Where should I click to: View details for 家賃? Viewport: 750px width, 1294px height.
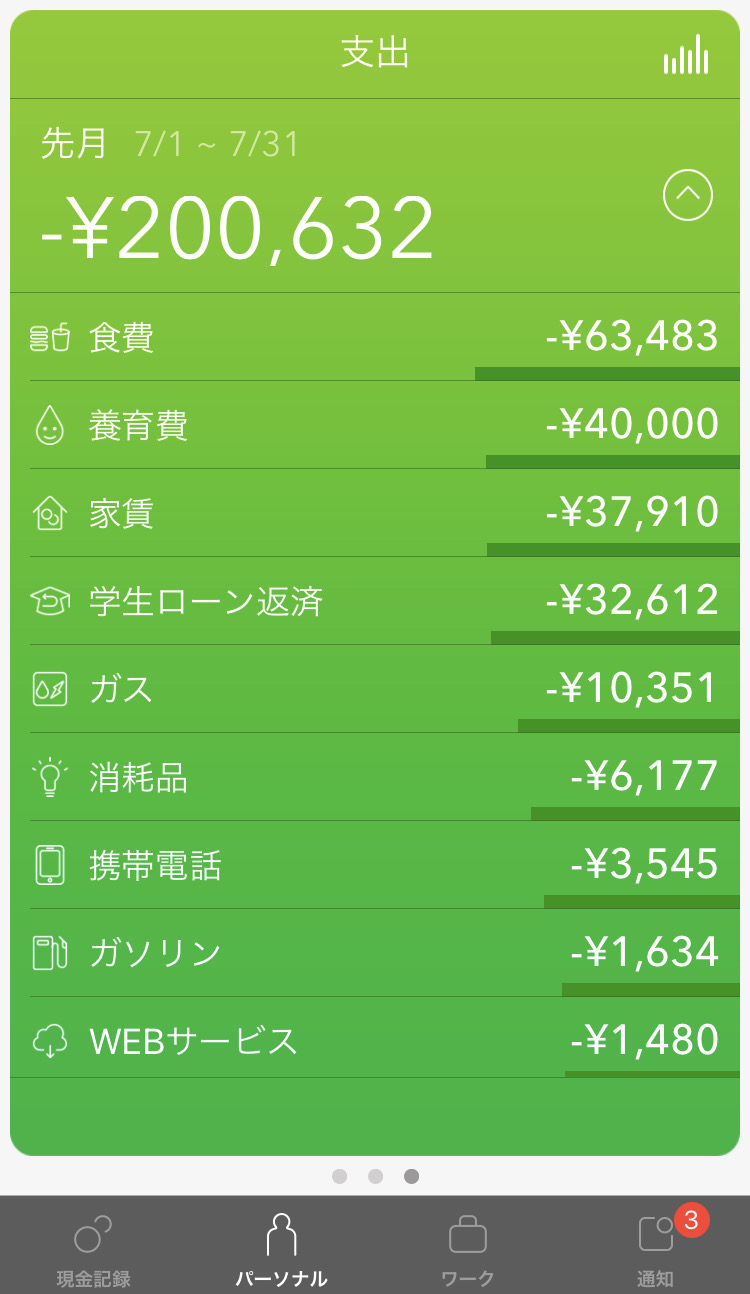point(375,513)
